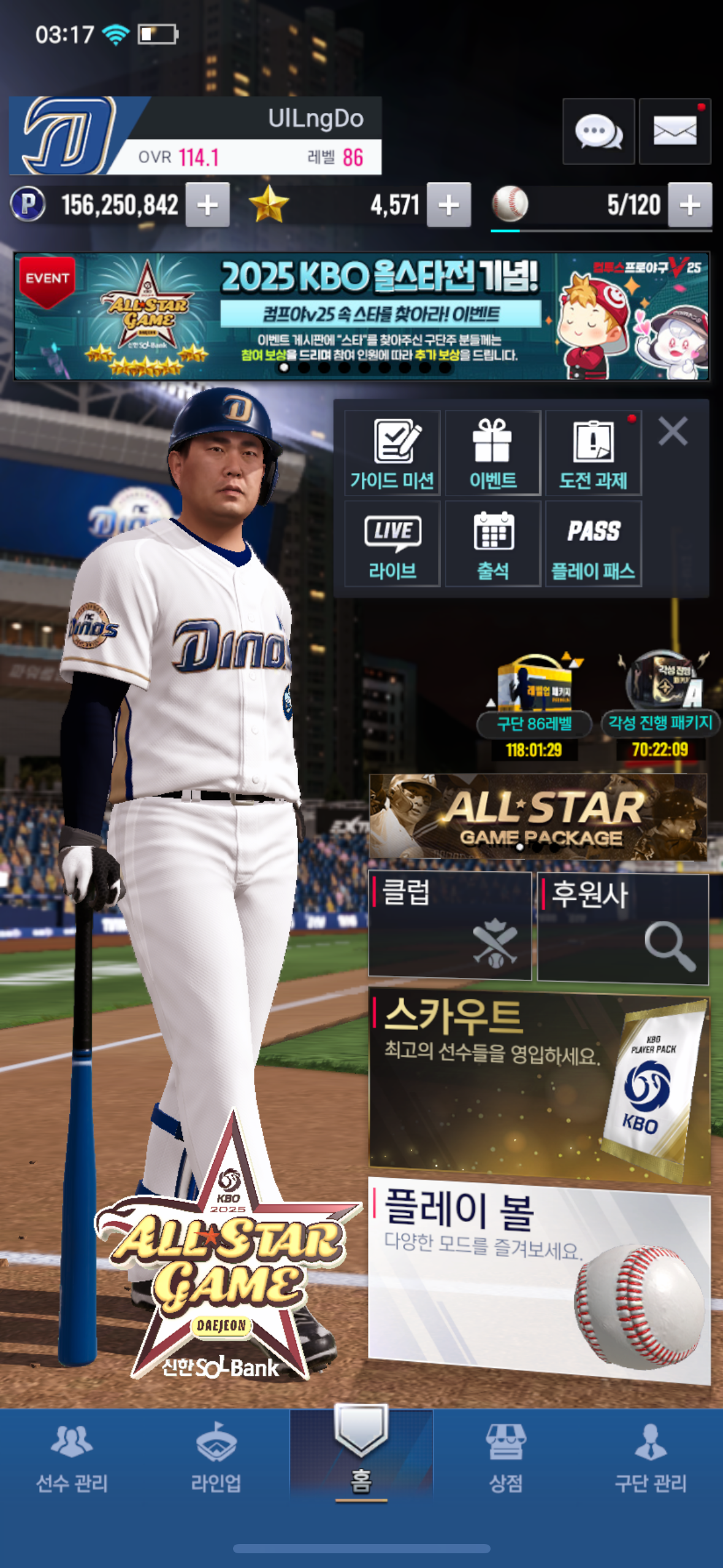Open the All Star Game Package banner
This screenshot has width=723, height=1568.
coord(537,817)
